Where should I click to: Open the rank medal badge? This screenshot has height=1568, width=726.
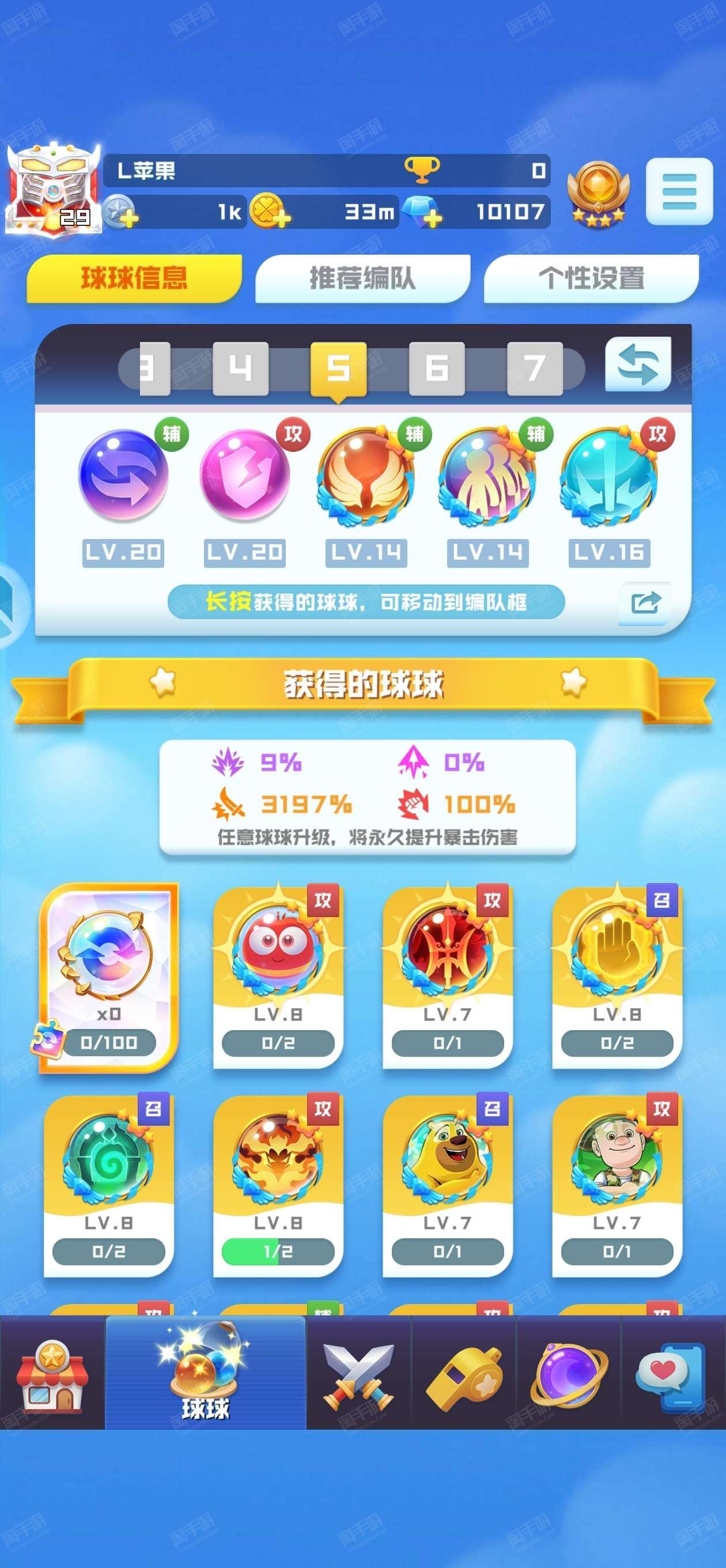pyautogui.click(x=598, y=194)
